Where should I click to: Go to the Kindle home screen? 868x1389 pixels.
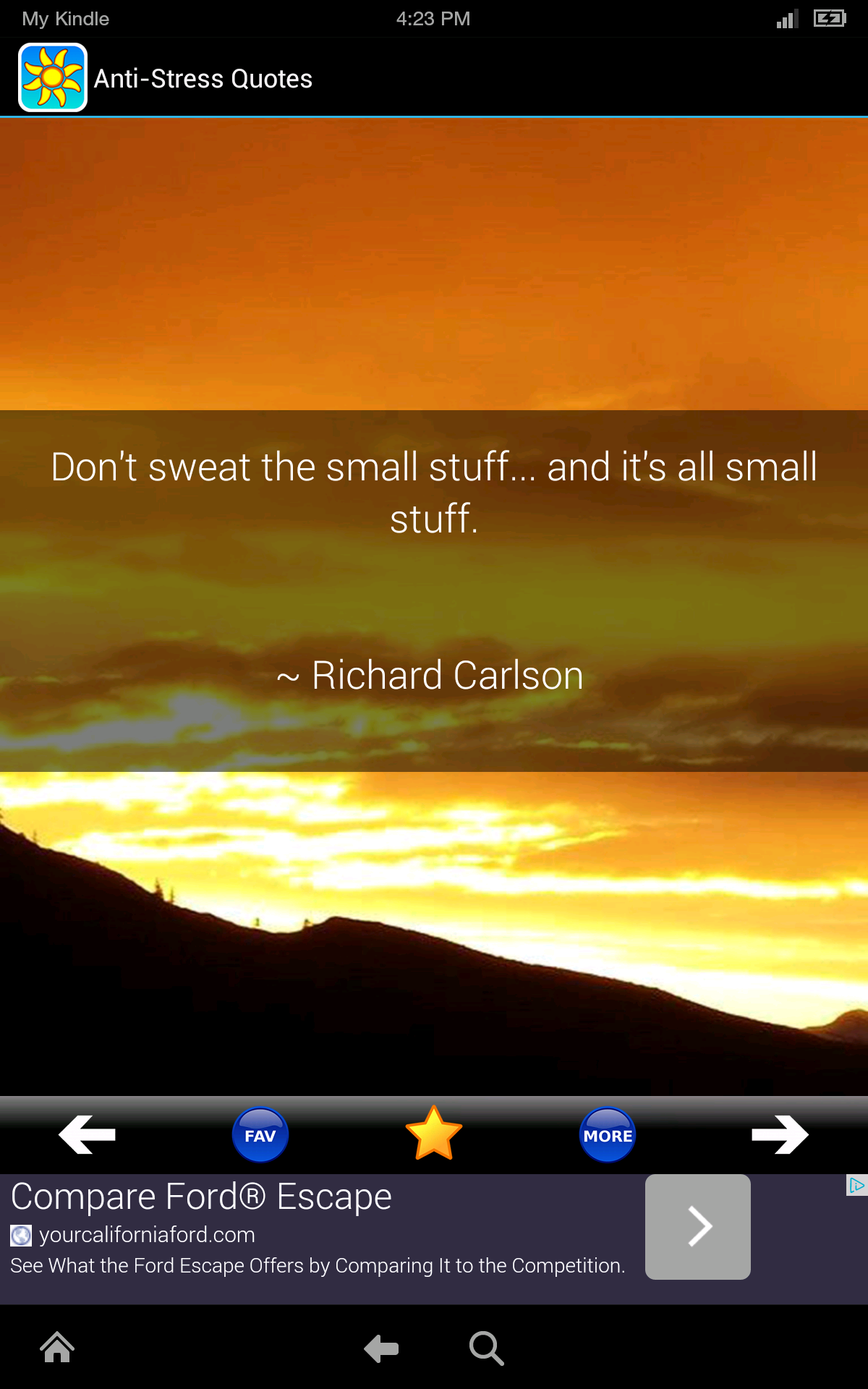(57, 1348)
